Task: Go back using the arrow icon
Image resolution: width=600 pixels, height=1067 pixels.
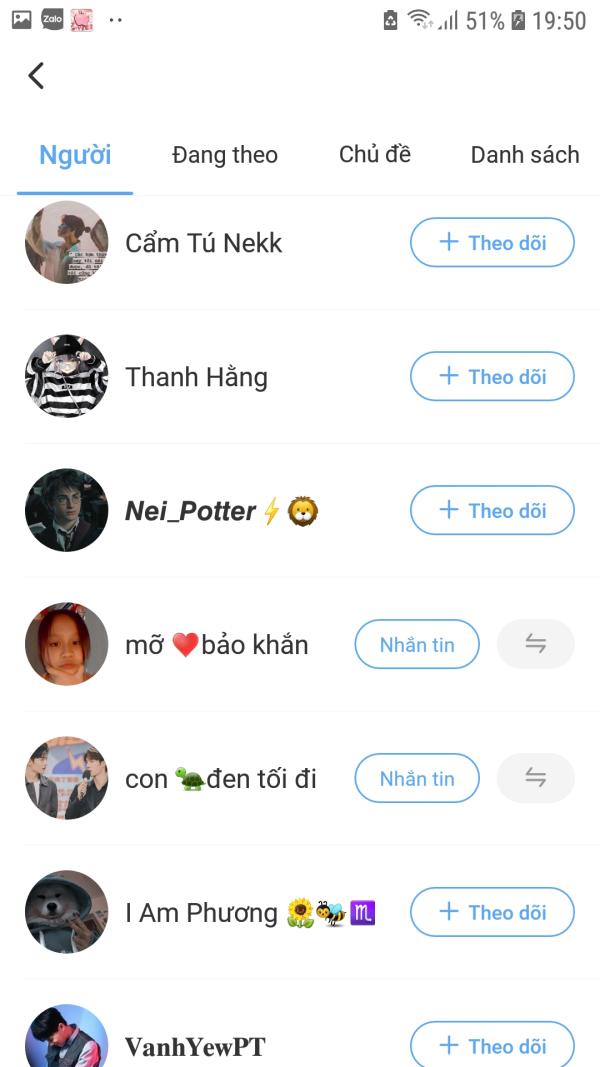Action: coord(36,75)
